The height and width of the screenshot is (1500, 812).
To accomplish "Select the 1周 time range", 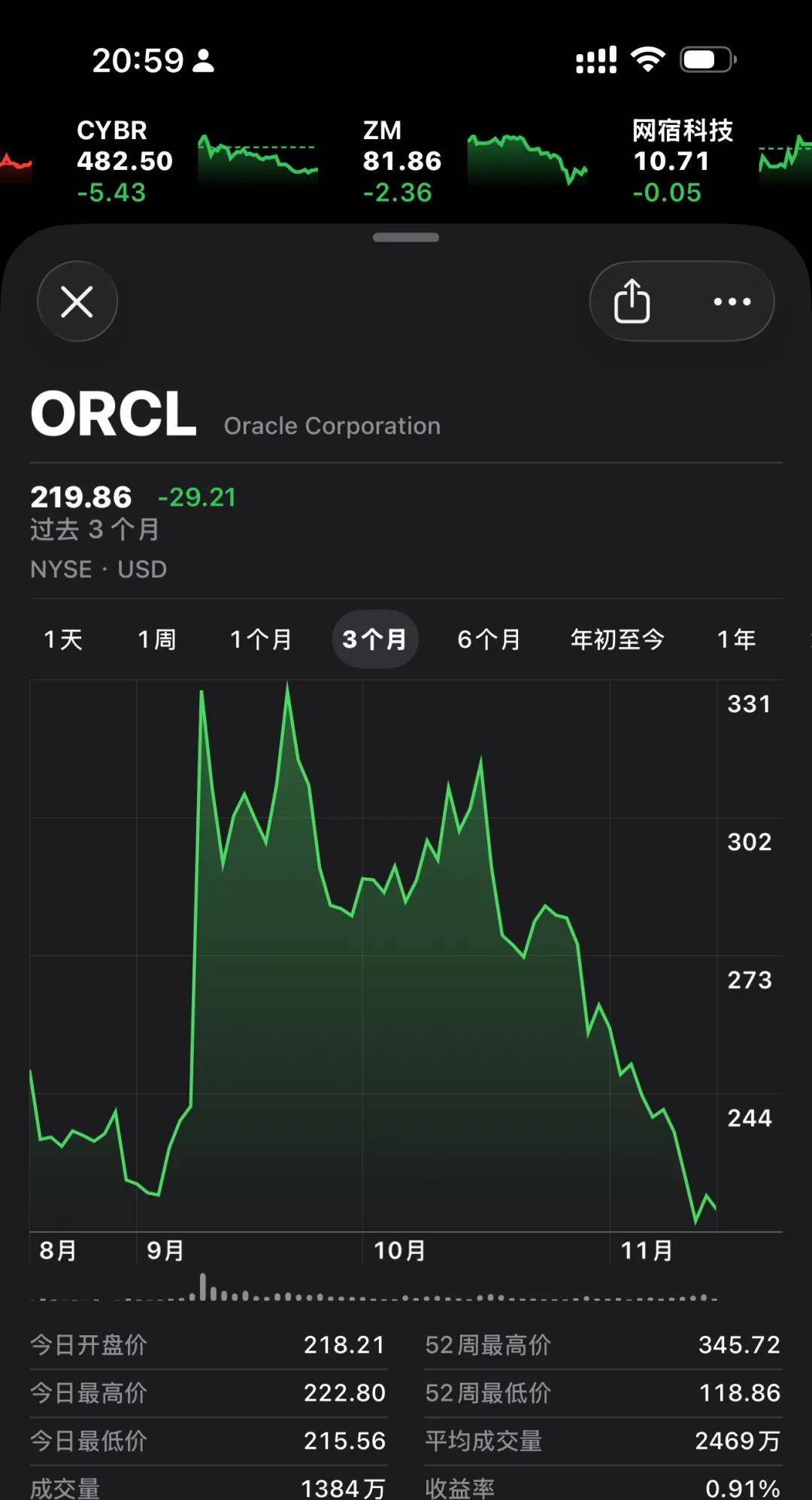I will (x=156, y=639).
